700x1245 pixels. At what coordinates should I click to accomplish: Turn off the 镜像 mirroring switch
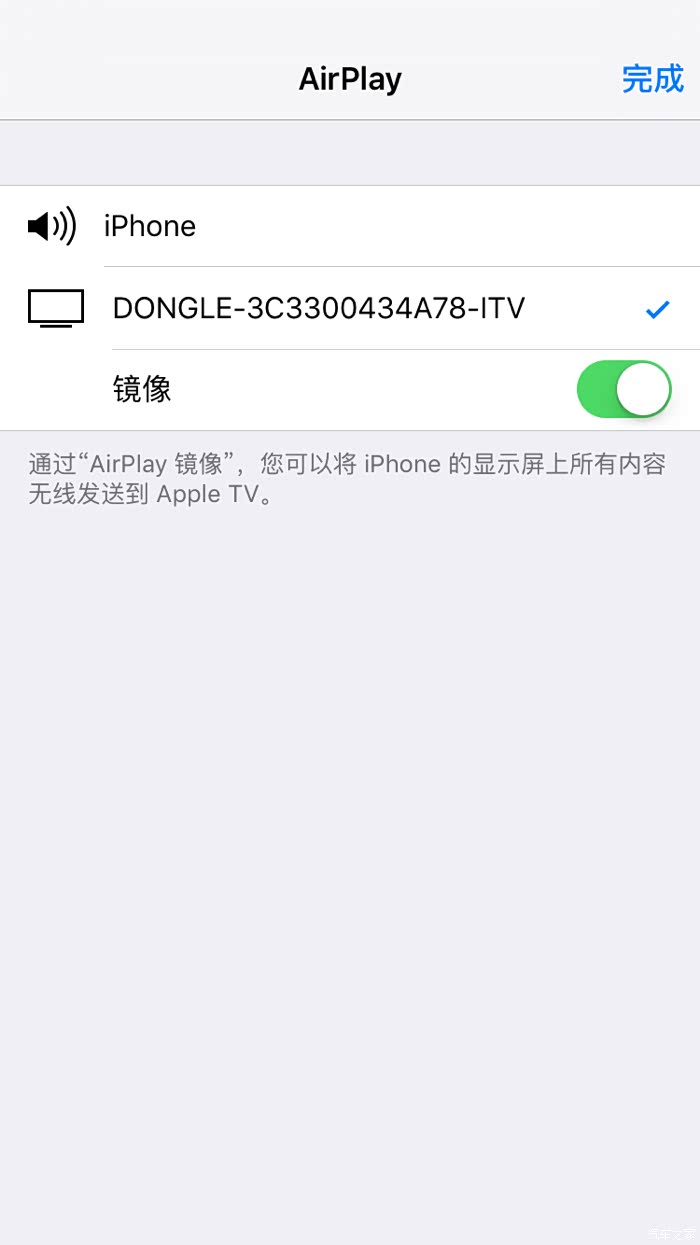click(x=623, y=389)
